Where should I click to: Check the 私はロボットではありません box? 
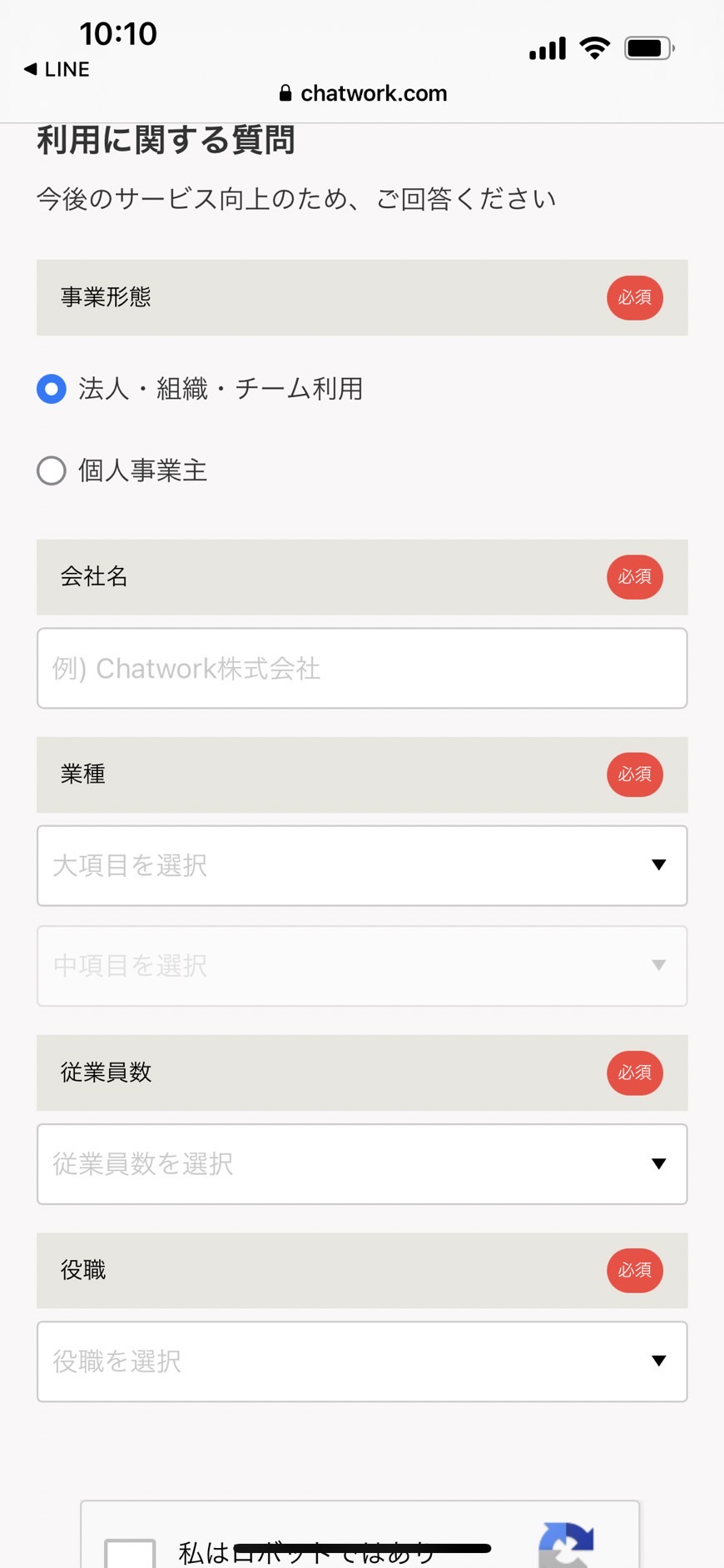(130, 1554)
